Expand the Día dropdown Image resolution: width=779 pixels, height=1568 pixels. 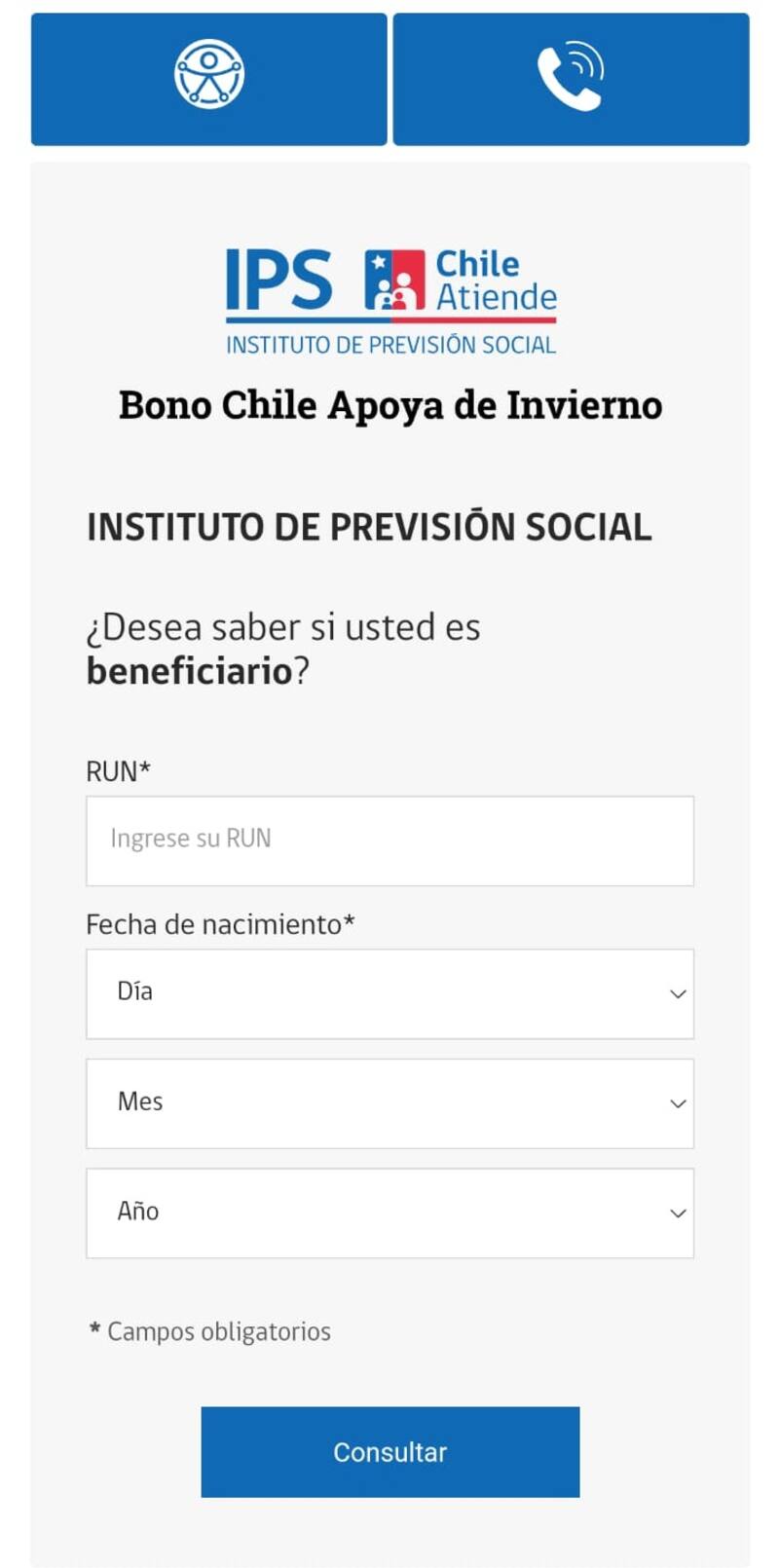pos(389,993)
